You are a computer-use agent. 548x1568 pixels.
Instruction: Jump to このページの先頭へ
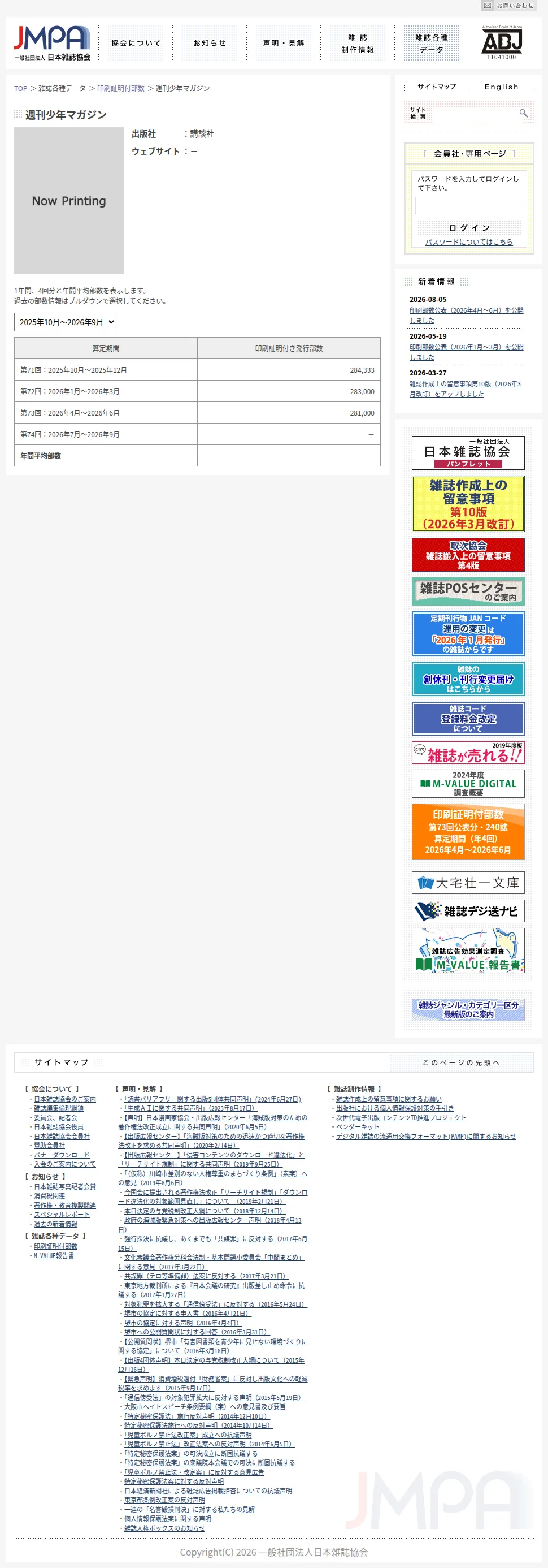pyautogui.click(x=461, y=1062)
